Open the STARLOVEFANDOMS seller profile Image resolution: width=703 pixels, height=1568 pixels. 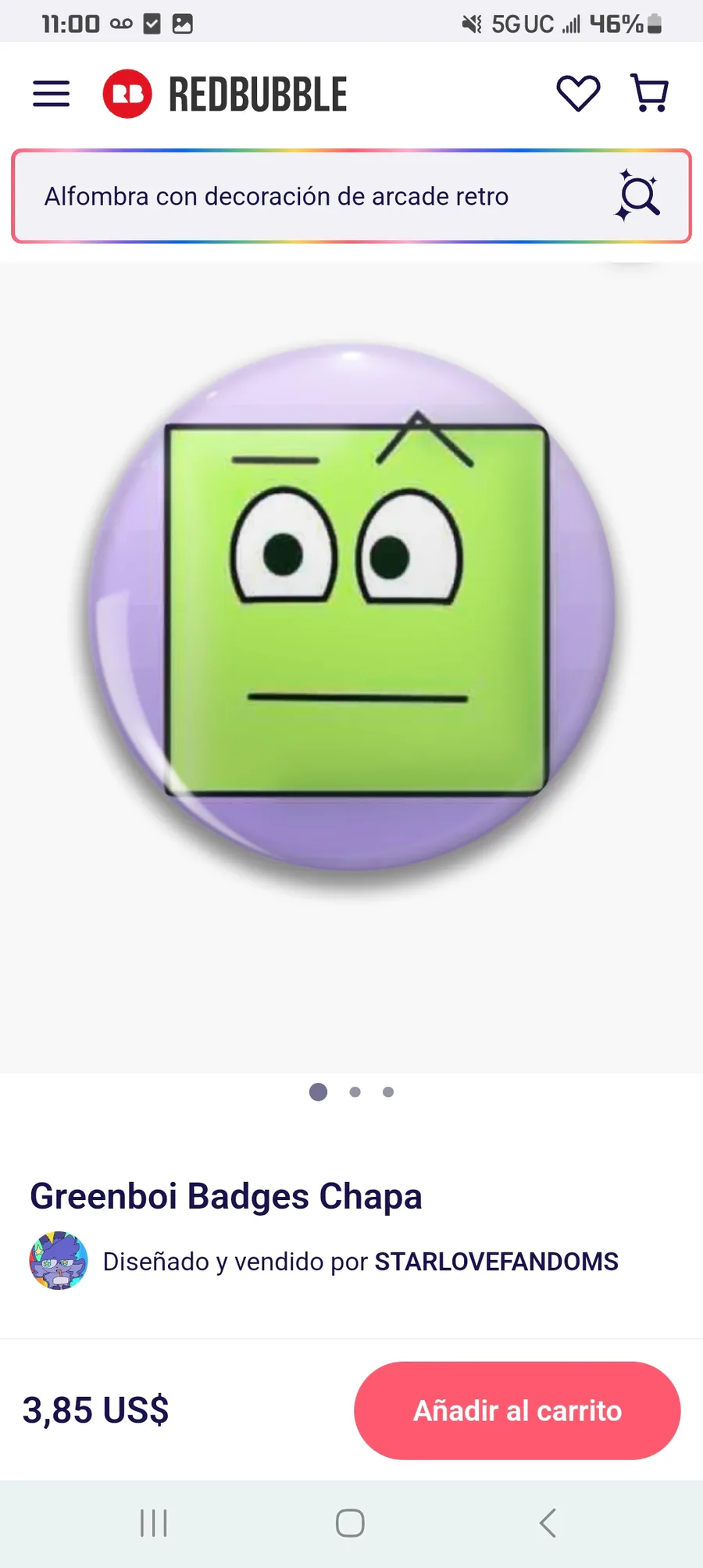point(496,1261)
